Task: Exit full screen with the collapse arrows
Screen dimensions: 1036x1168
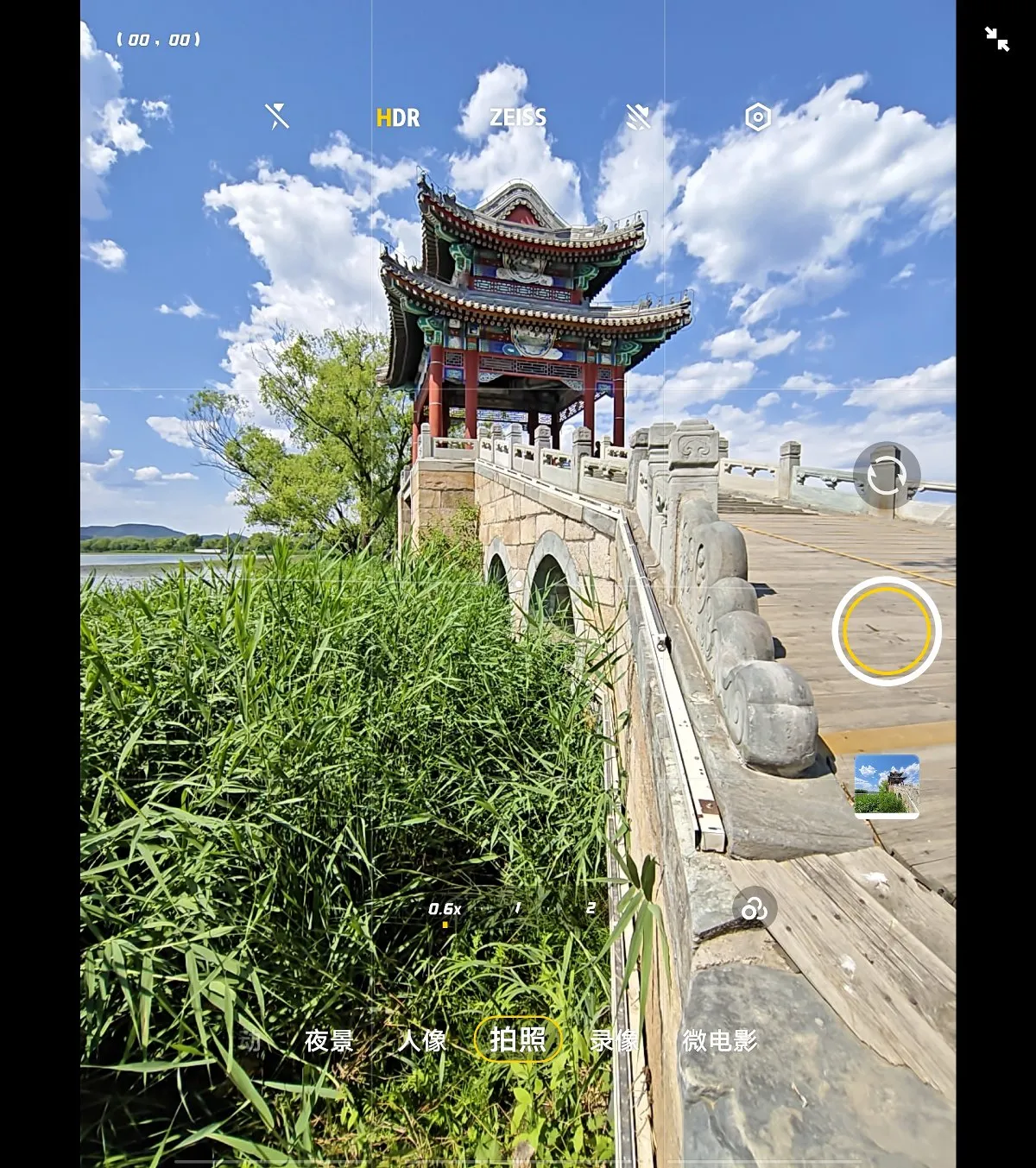Action: point(996,39)
